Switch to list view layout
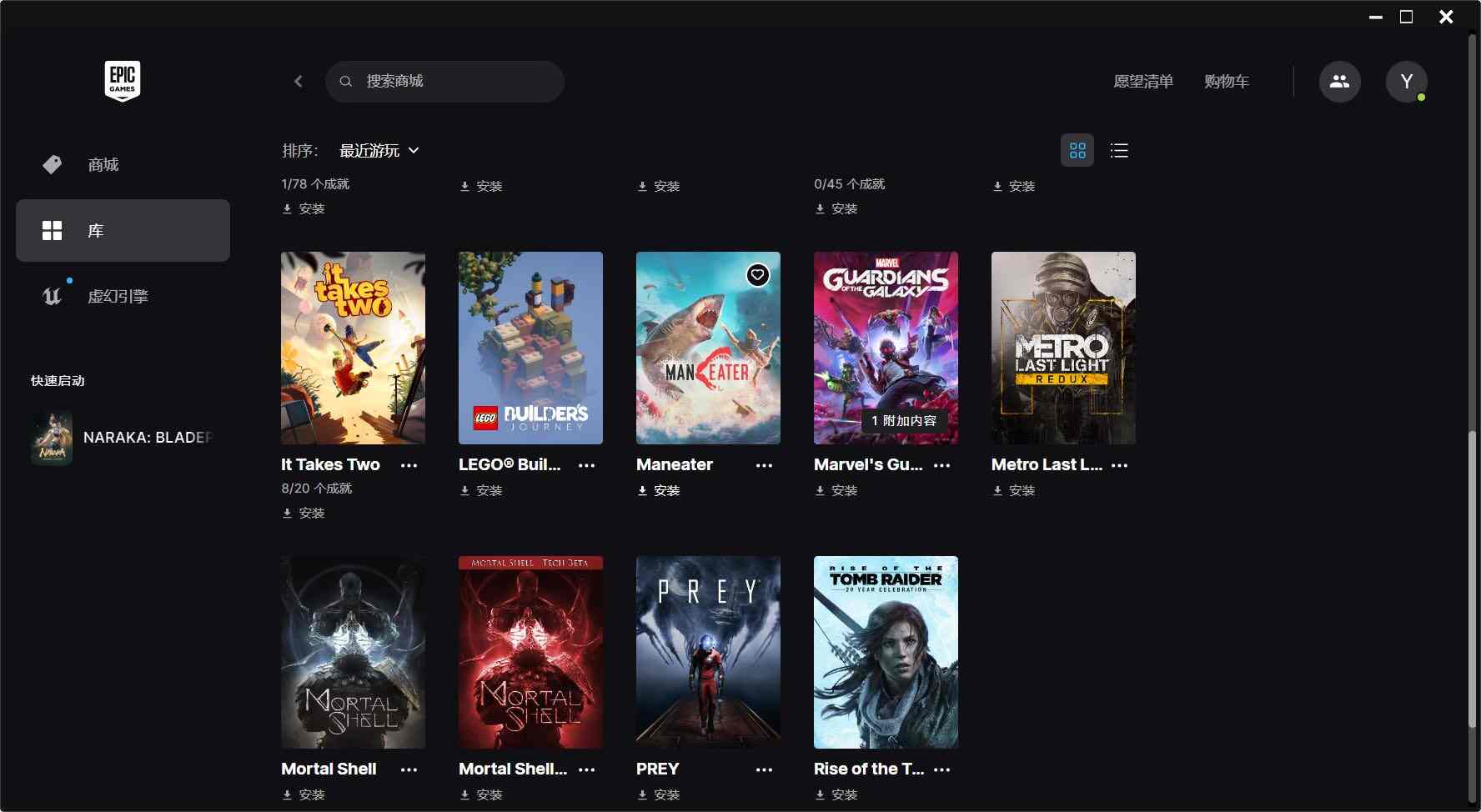Viewport: 1481px width, 812px height. click(1119, 150)
